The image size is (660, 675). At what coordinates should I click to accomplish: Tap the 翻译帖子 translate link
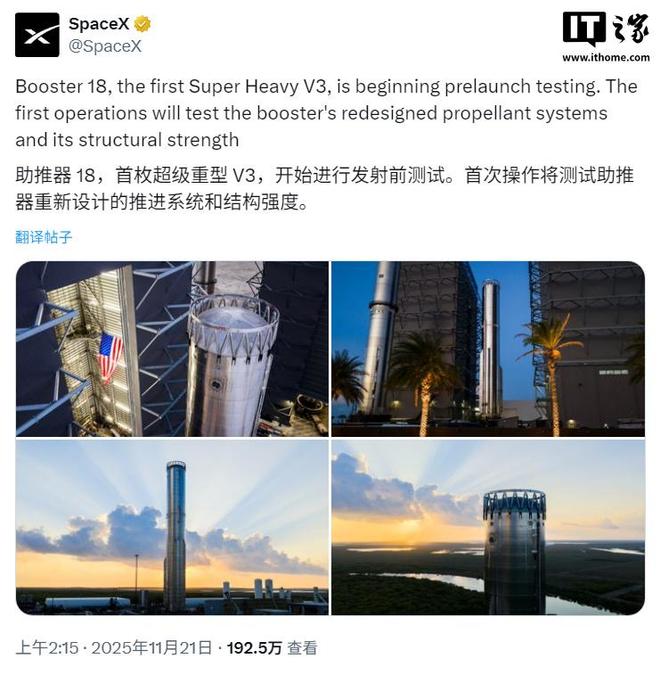(44, 237)
